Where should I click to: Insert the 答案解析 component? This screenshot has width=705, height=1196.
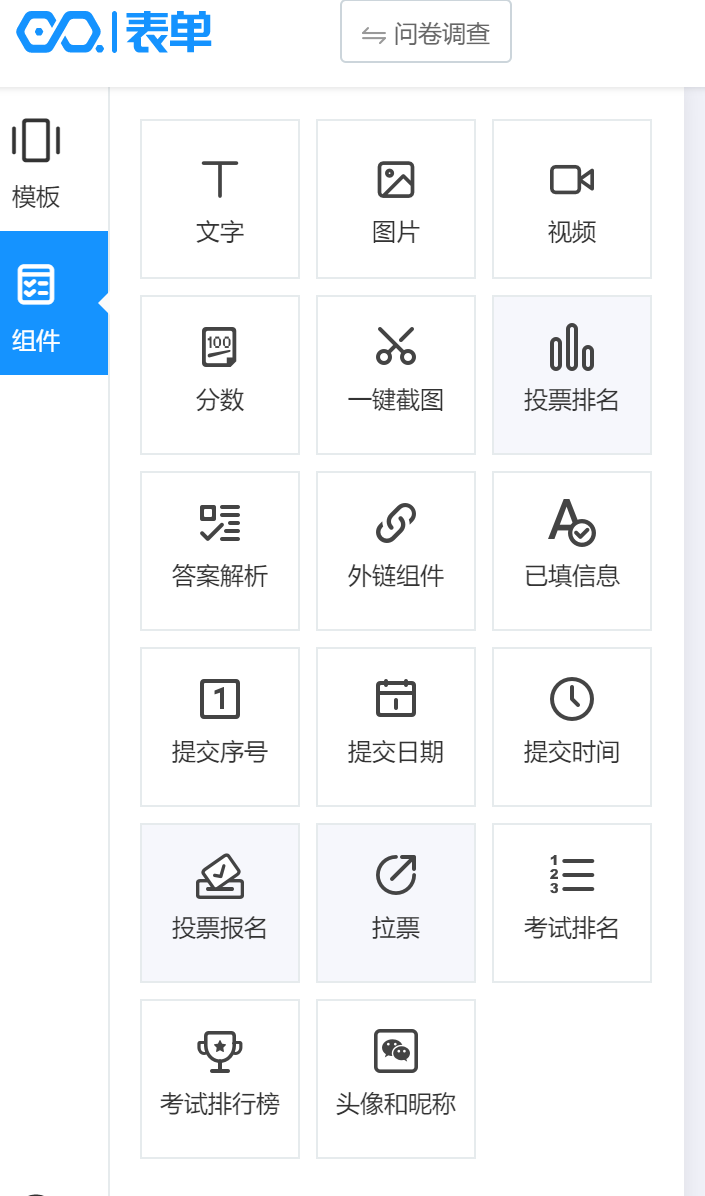tap(220, 551)
